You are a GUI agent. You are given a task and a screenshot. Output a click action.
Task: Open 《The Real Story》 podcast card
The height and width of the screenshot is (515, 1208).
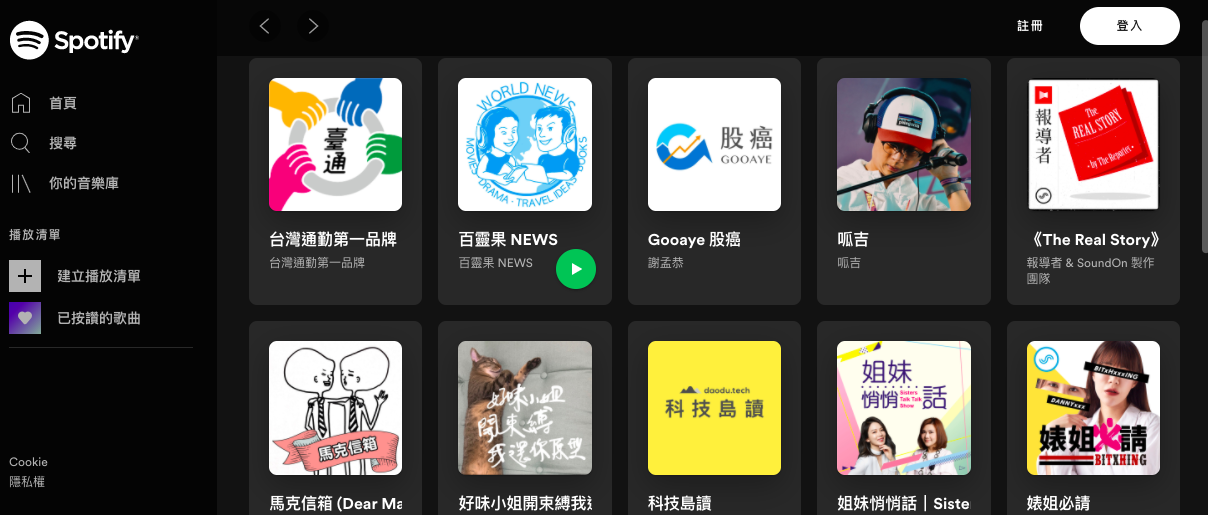click(x=1093, y=145)
